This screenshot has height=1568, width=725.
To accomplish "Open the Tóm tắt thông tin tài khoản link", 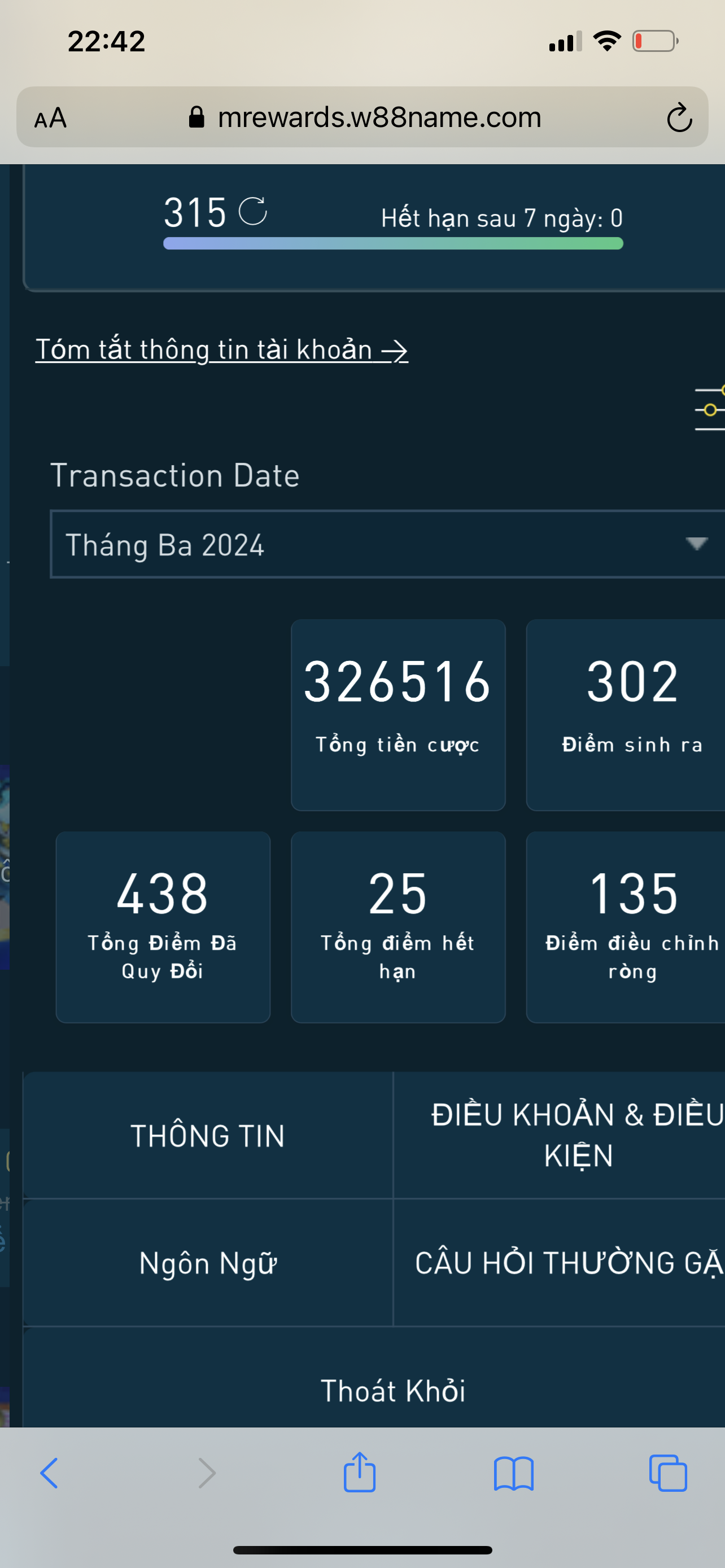I will pyautogui.click(x=221, y=350).
